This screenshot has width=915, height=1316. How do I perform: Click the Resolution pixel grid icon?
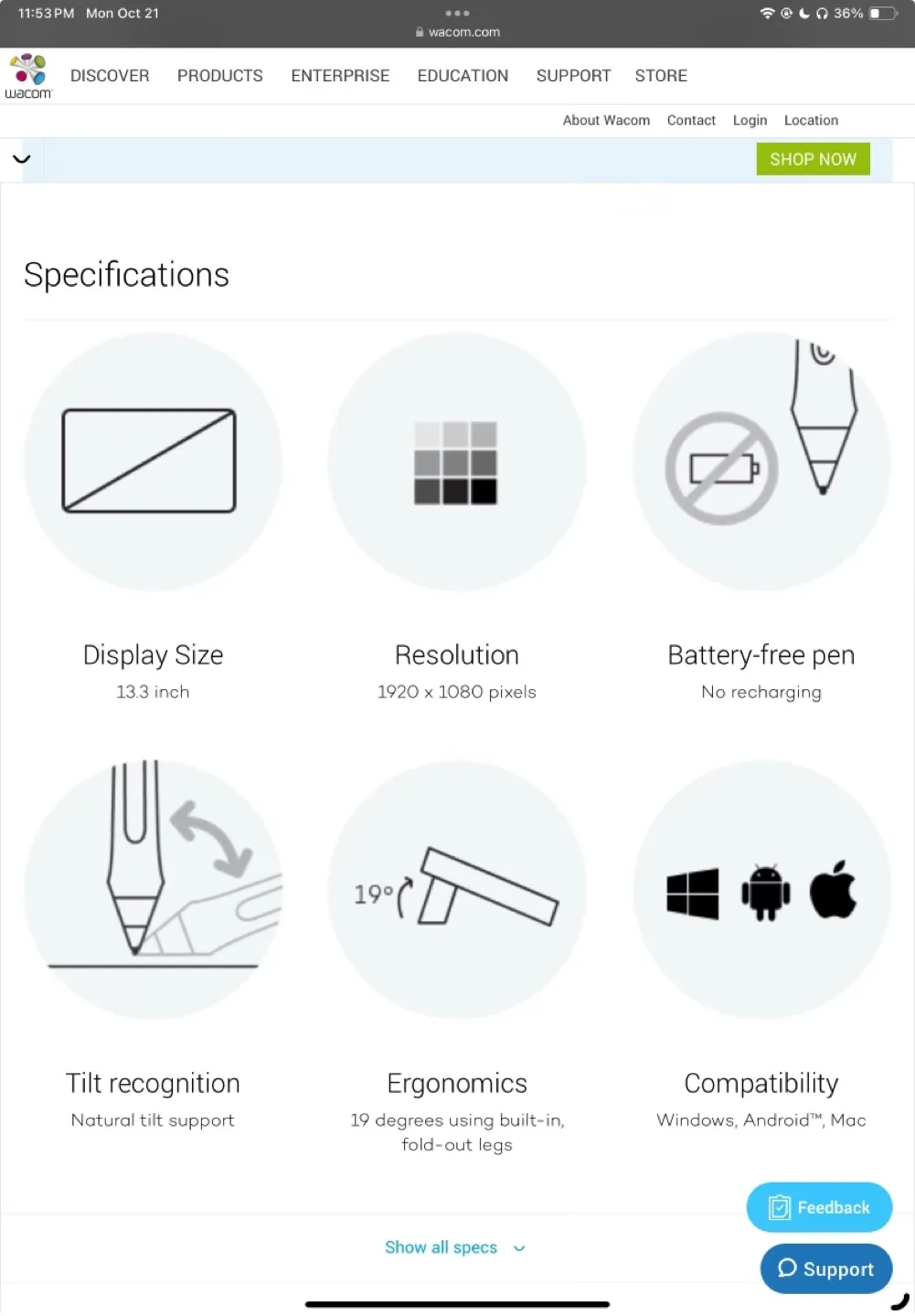tap(456, 462)
